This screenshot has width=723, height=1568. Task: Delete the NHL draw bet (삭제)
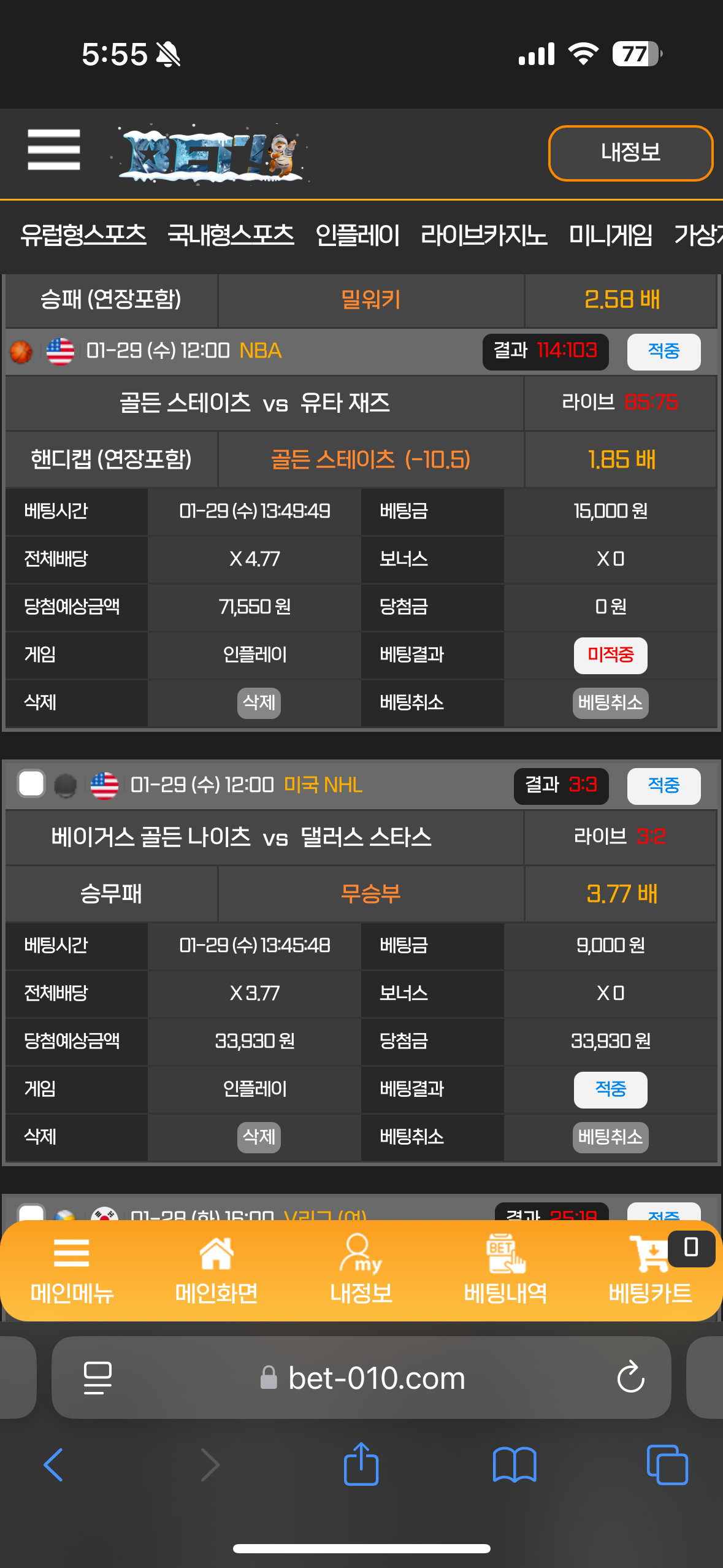coord(259,1137)
